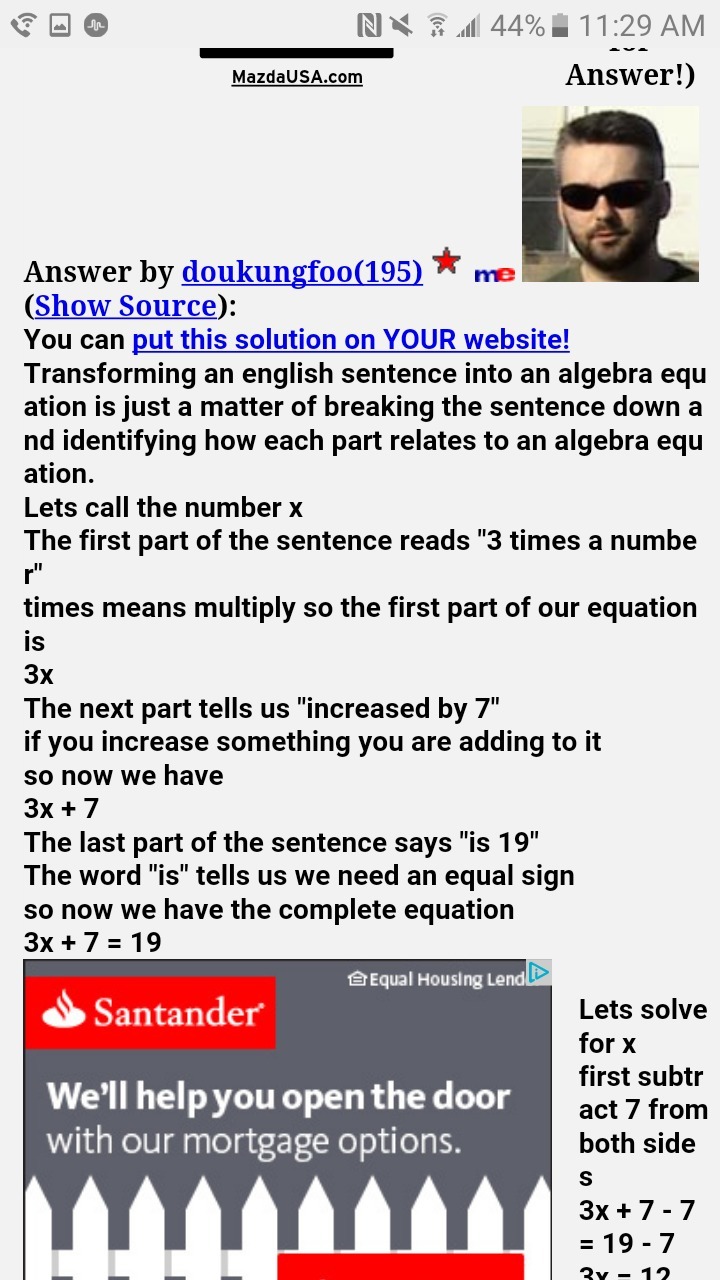This screenshot has width=720, height=1280.
Task: Tap the Show Source link
Action: (125, 306)
